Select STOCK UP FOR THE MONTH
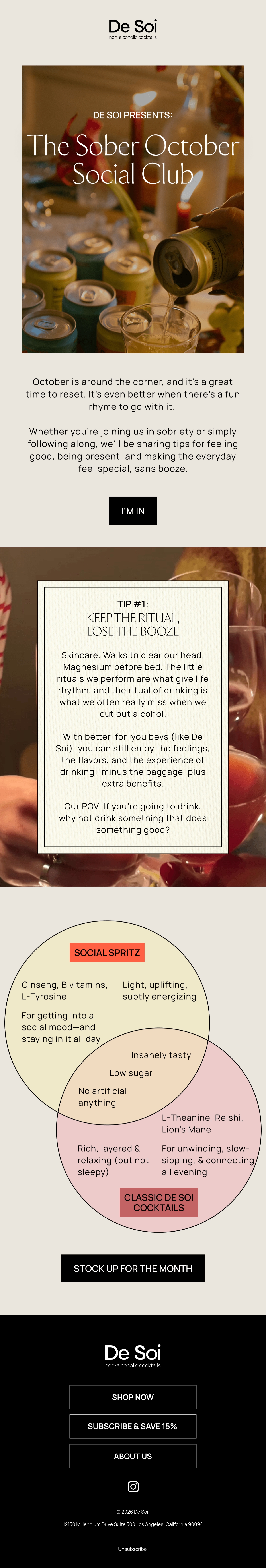 (x=133, y=1268)
